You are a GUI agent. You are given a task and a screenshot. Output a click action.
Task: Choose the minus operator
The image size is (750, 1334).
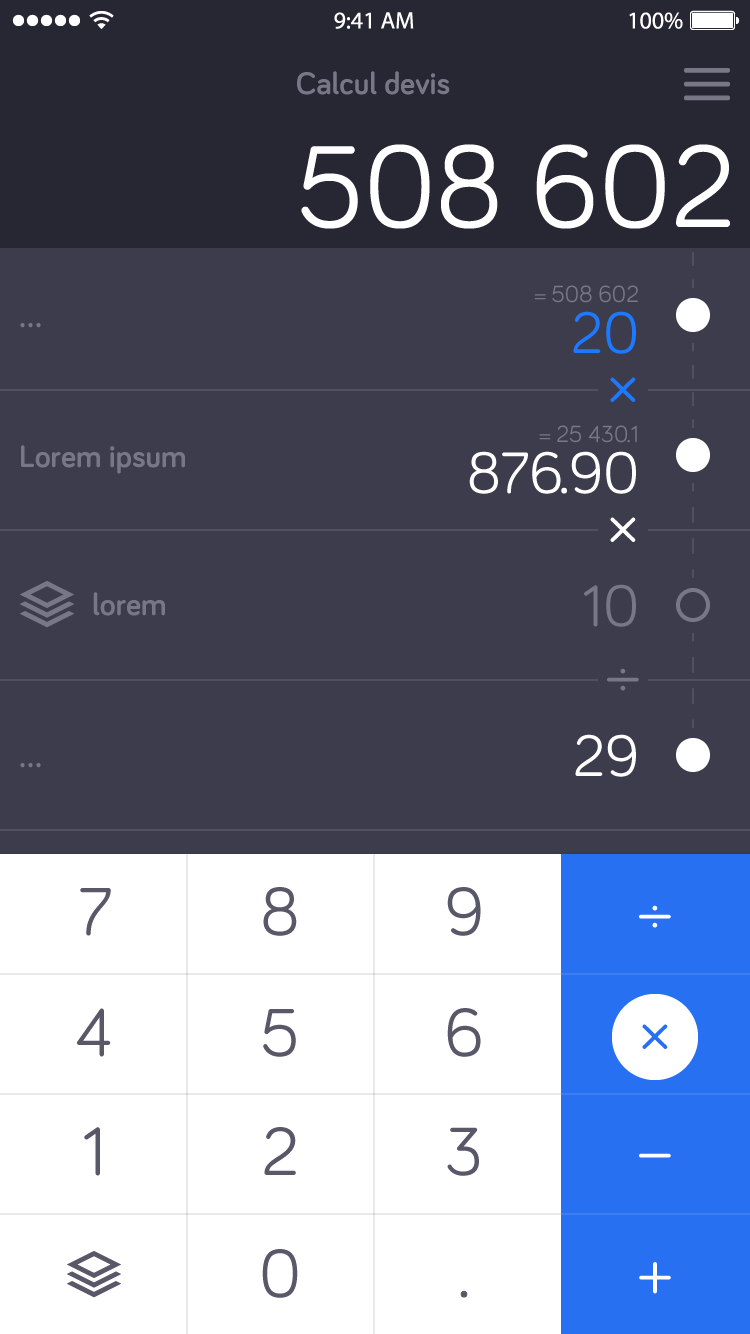coord(655,1154)
